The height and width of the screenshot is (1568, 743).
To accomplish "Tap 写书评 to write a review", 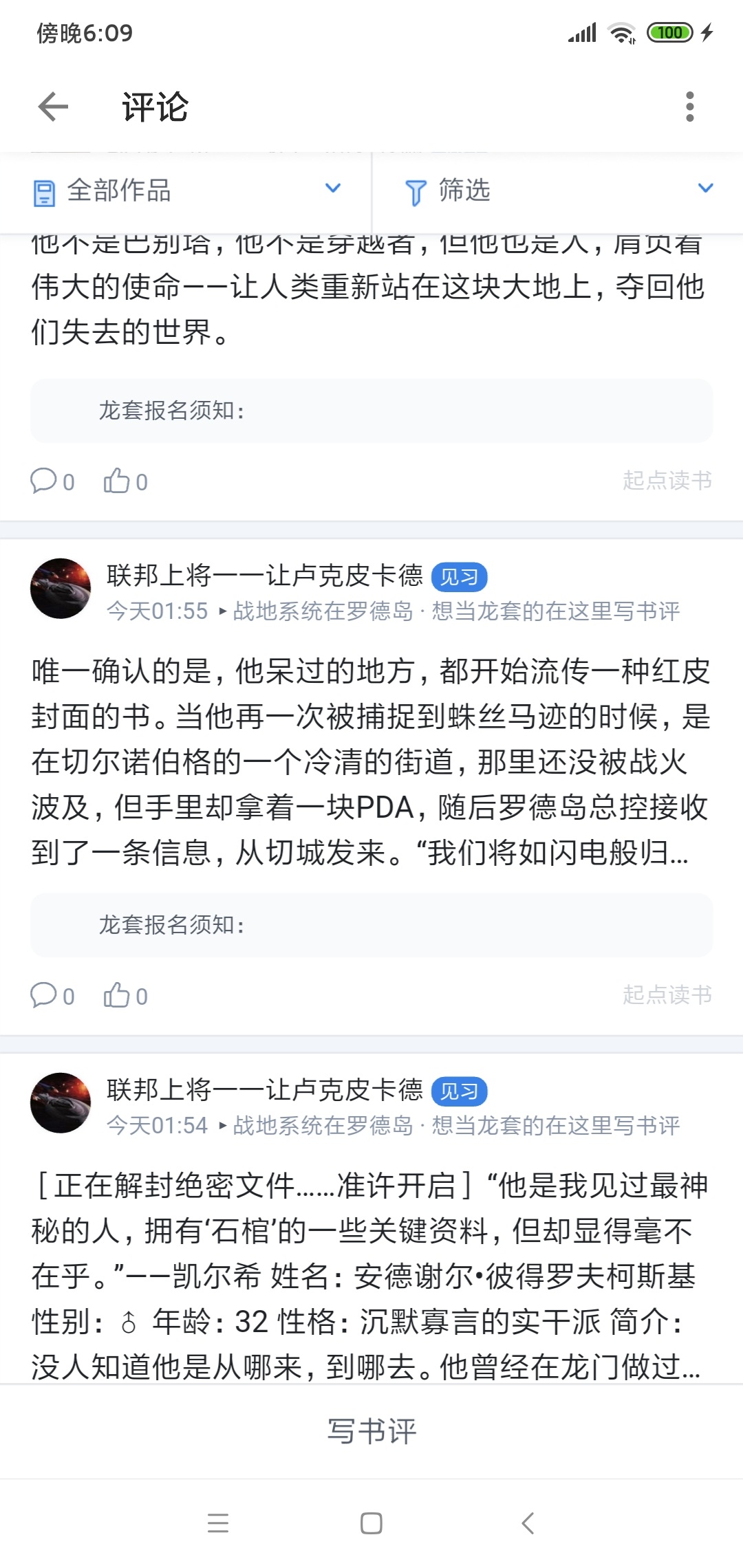I will tap(371, 1431).
